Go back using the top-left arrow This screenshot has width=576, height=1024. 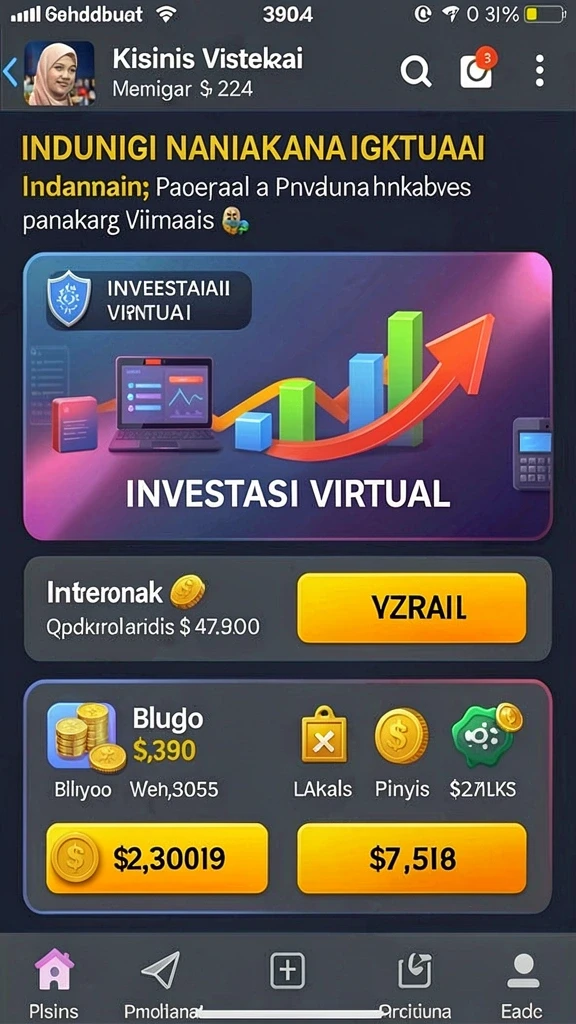pos(10,72)
